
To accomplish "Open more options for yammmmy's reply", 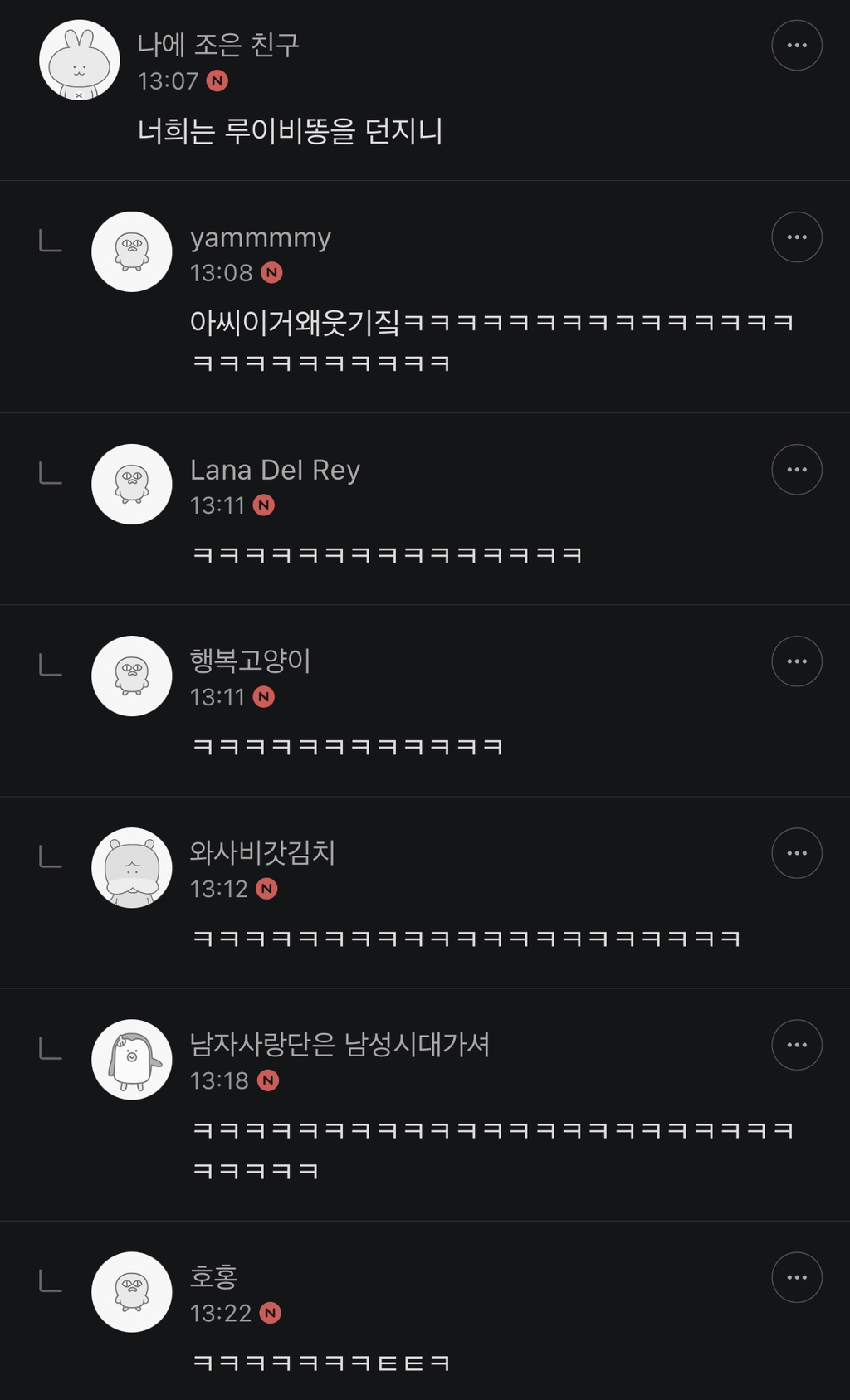I will [x=797, y=237].
